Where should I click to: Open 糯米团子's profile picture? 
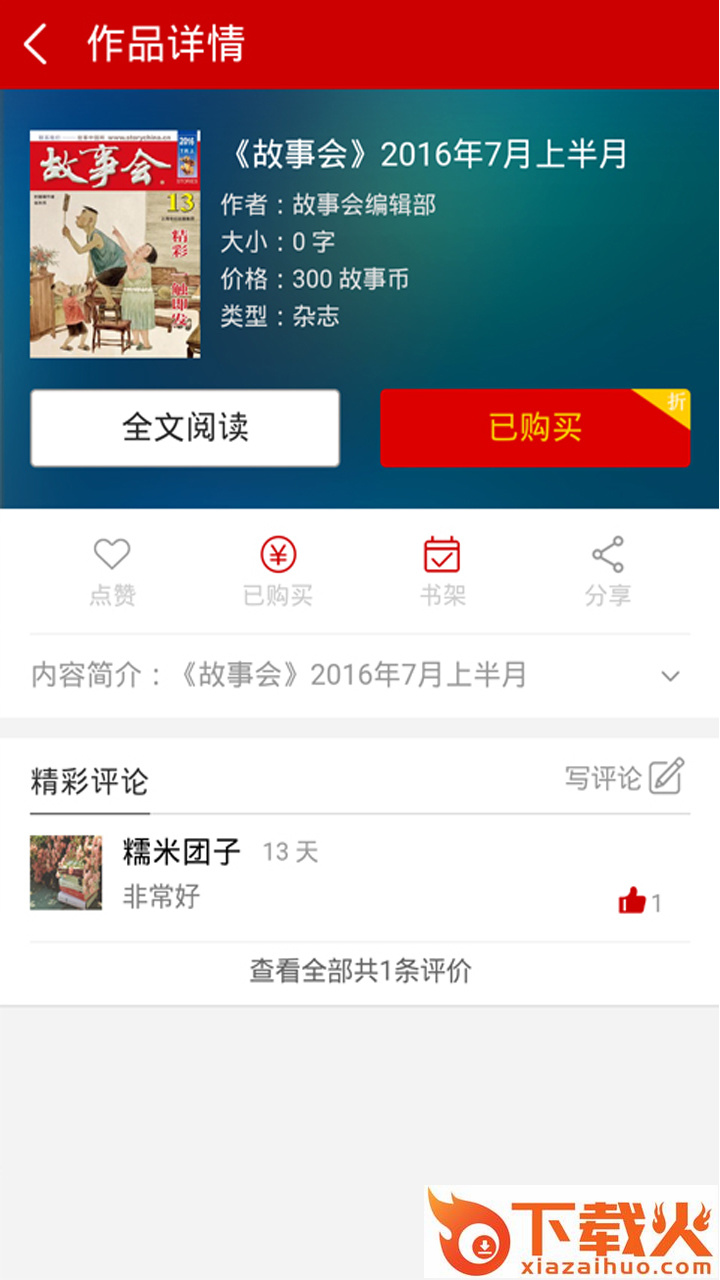point(66,873)
